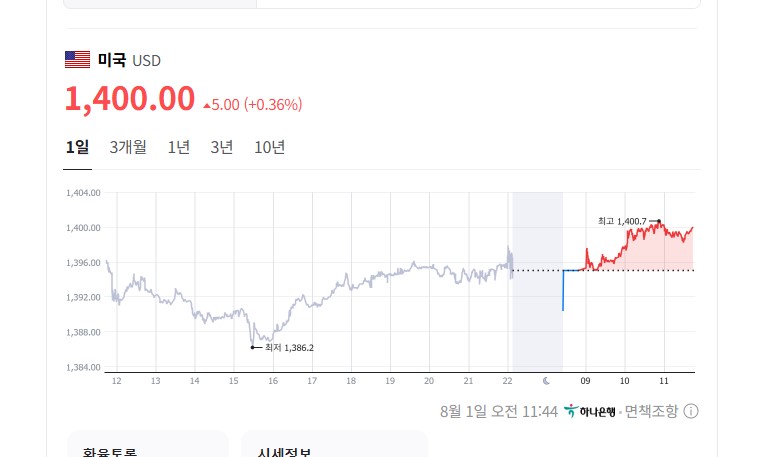Switch to the 1년 chart period
The width and height of the screenshot is (759, 457).
point(179,147)
